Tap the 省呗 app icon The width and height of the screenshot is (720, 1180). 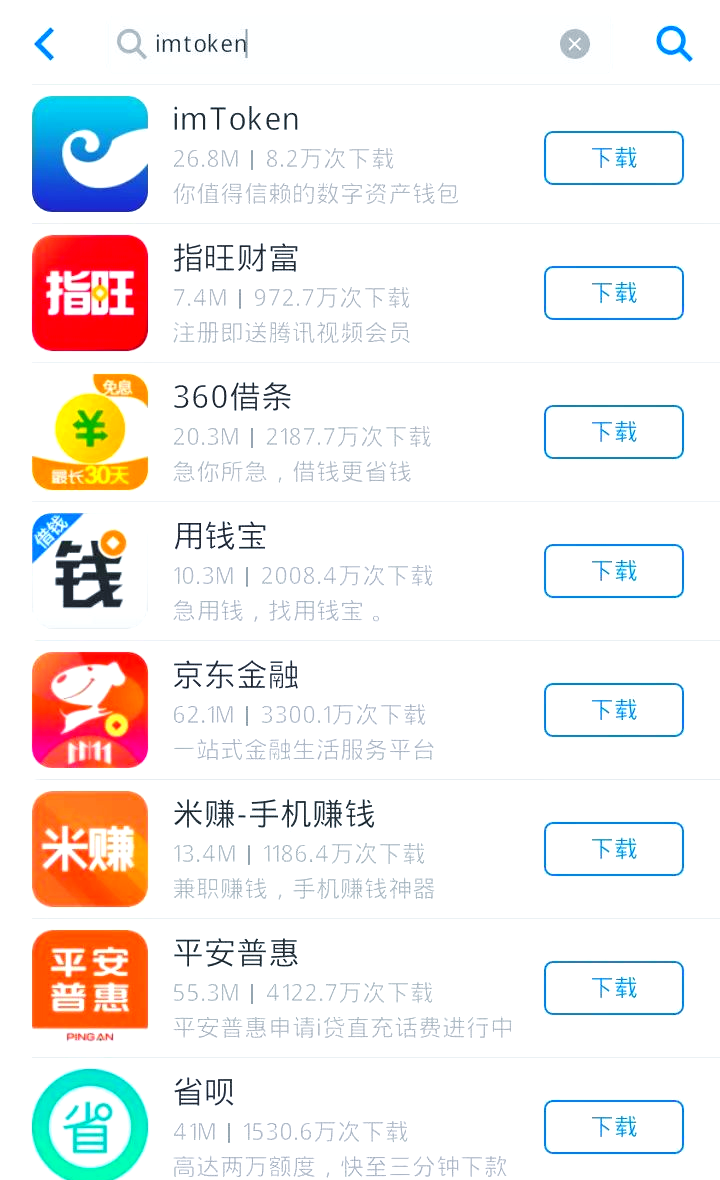(x=90, y=1124)
